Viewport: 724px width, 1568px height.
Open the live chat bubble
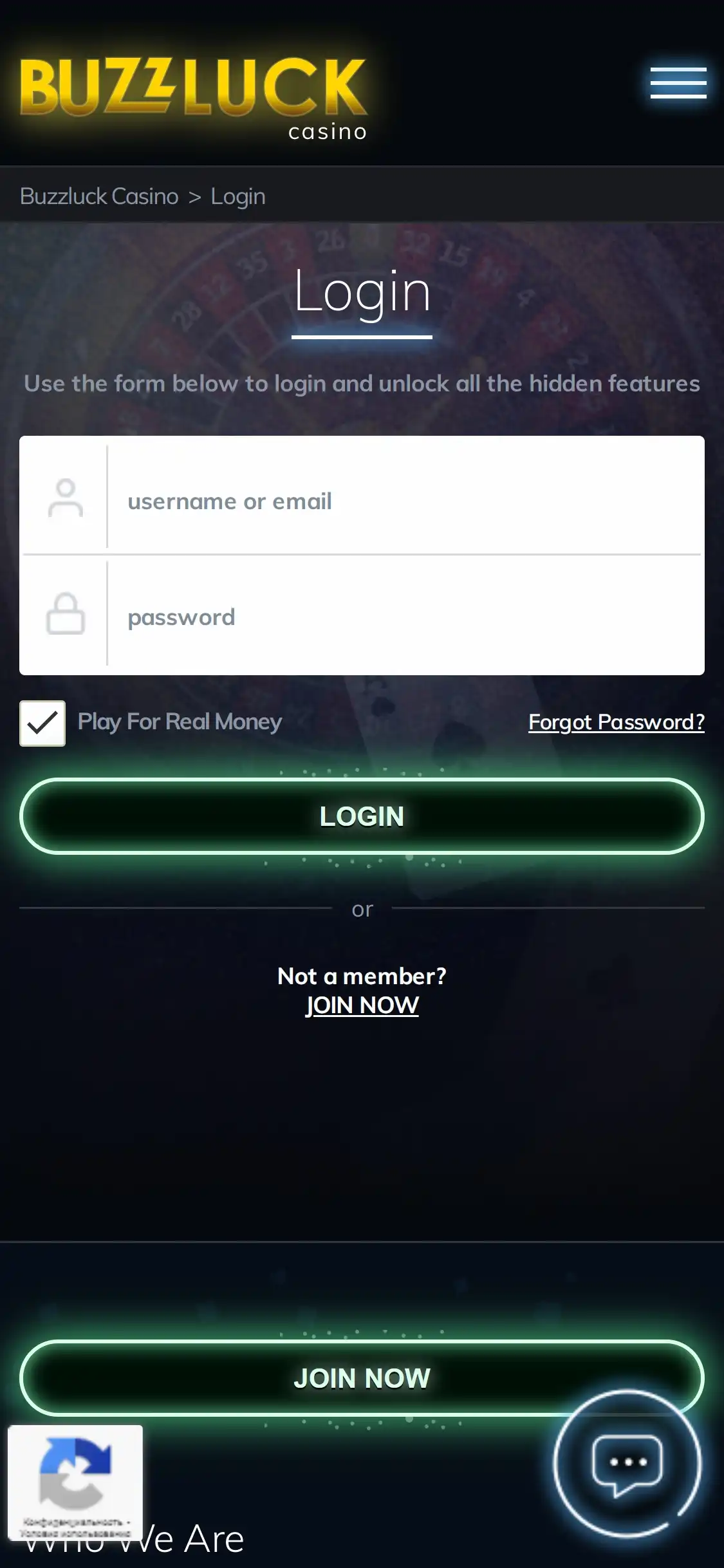[x=627, y=1464]
